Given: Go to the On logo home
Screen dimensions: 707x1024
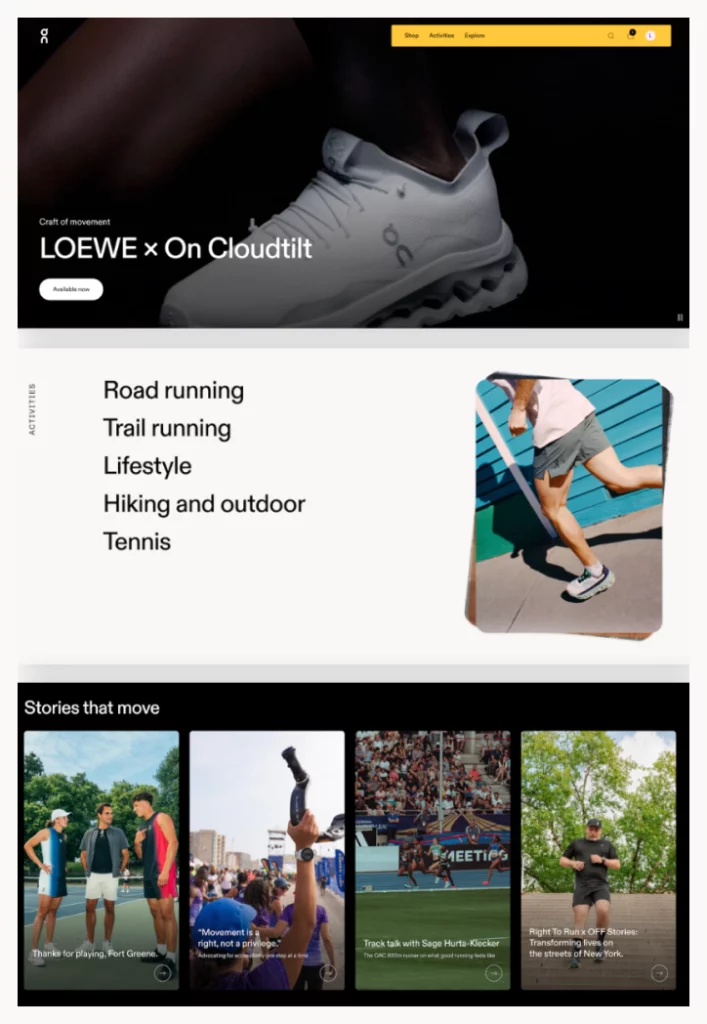Looking at the screenshot, I should 44,37.
